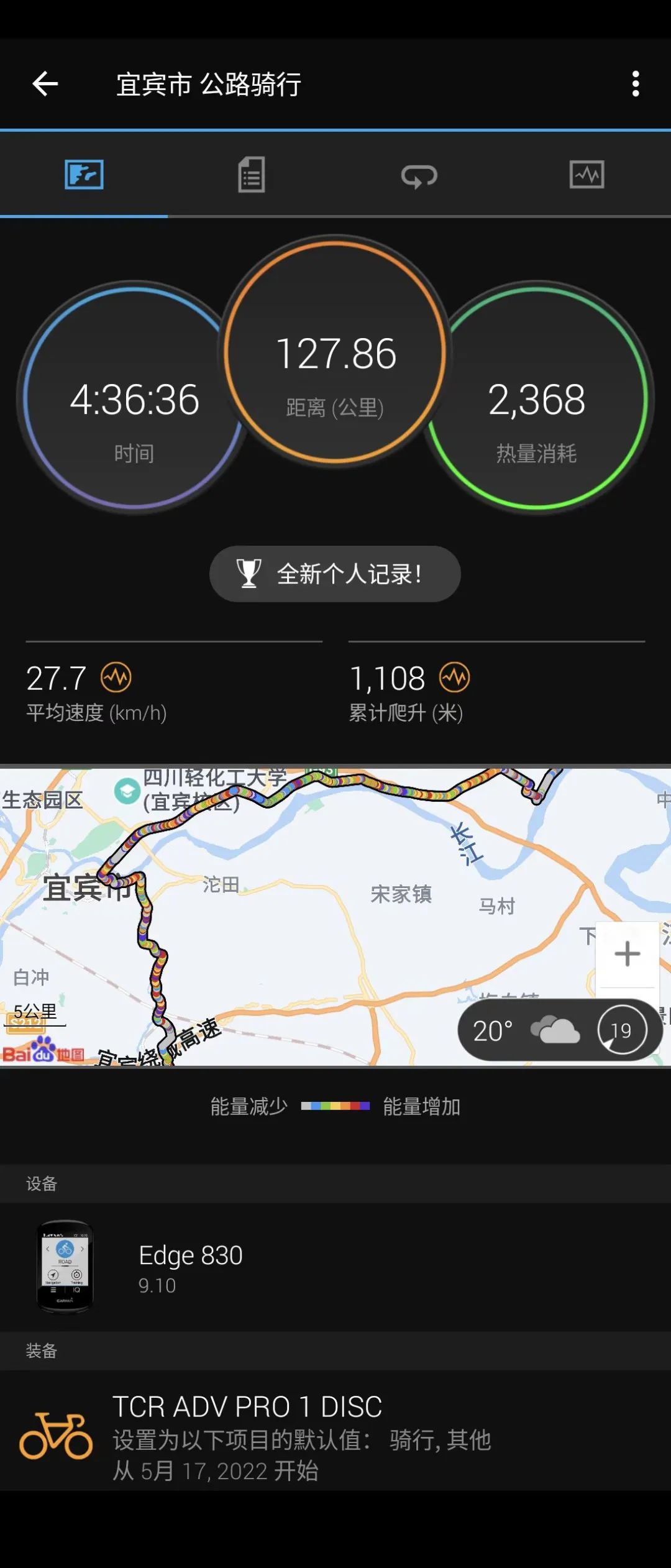Switch to the laps tab
The height and width of the screenshot is (1568, 671).
point(419,176)
